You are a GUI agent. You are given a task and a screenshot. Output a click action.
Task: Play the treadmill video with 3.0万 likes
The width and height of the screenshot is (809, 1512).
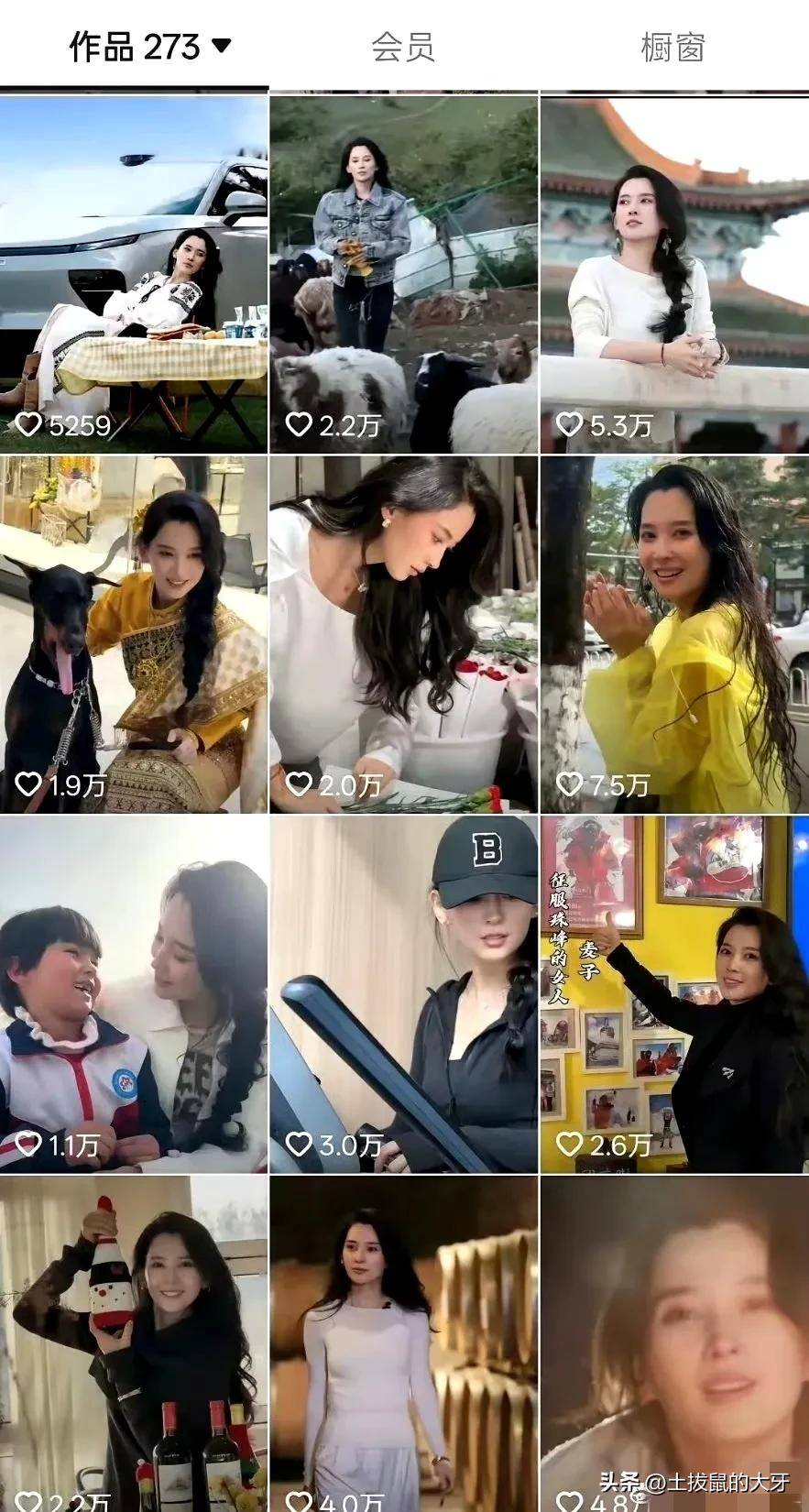point(403,994)
